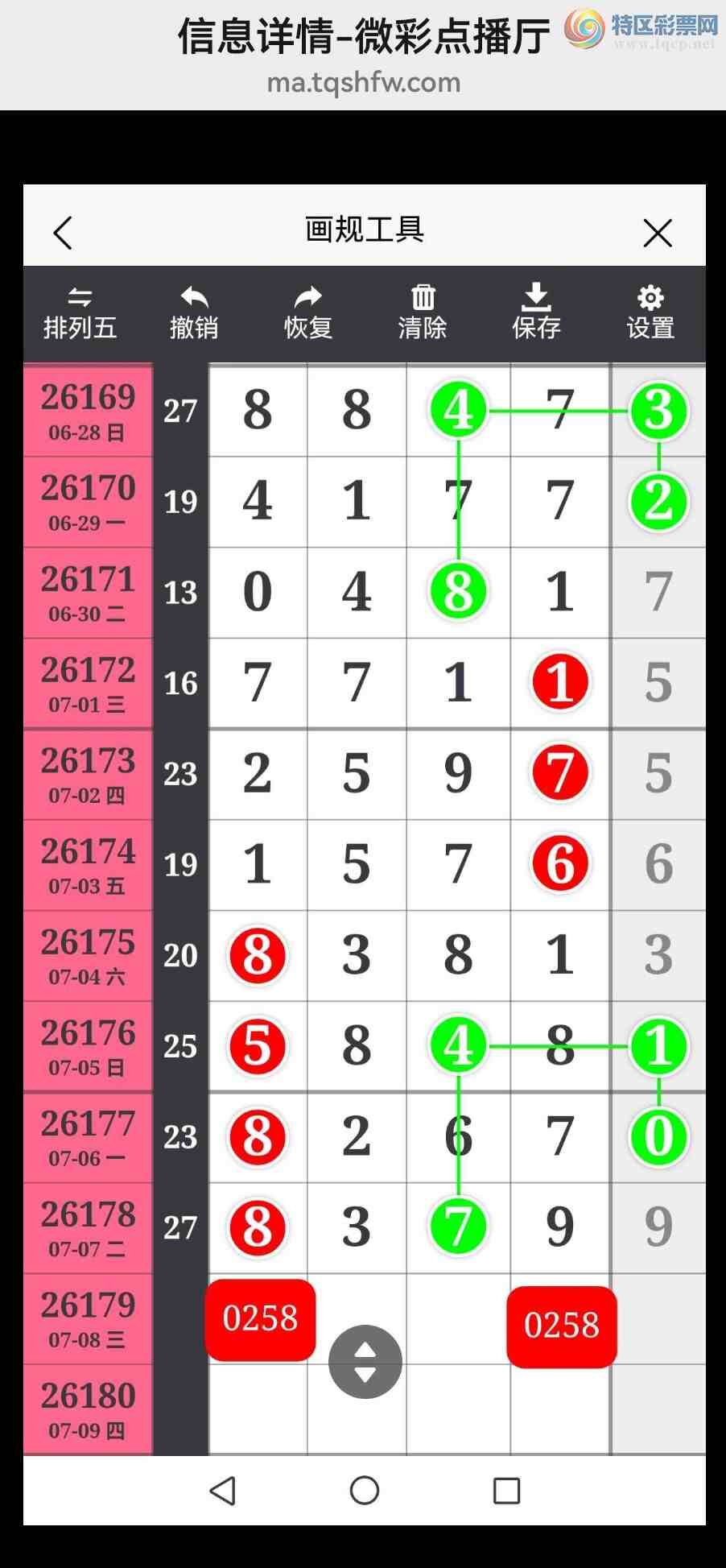Tap the Android home navigation button

coord(365,1491)
